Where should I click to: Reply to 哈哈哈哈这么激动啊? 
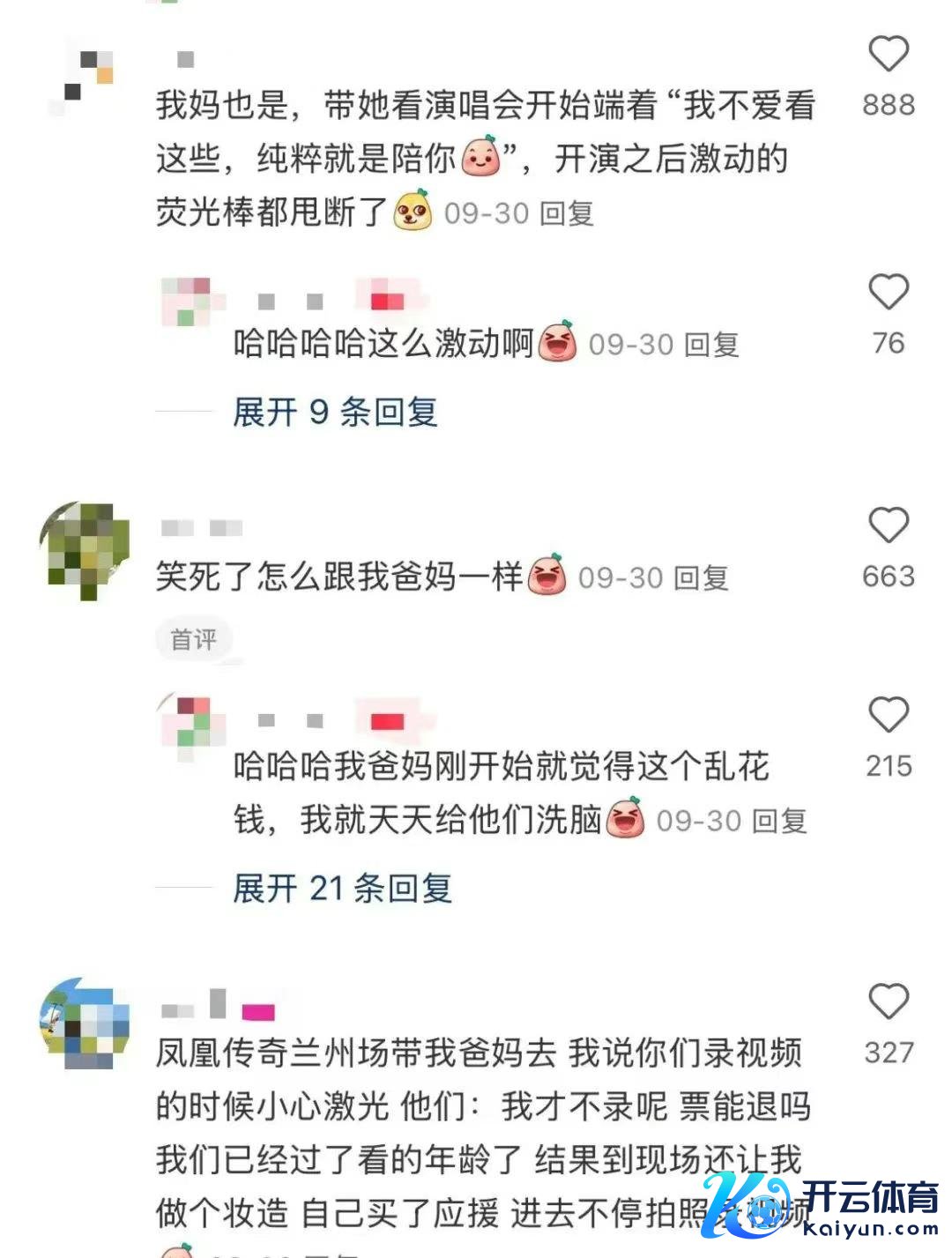[711, 345]
